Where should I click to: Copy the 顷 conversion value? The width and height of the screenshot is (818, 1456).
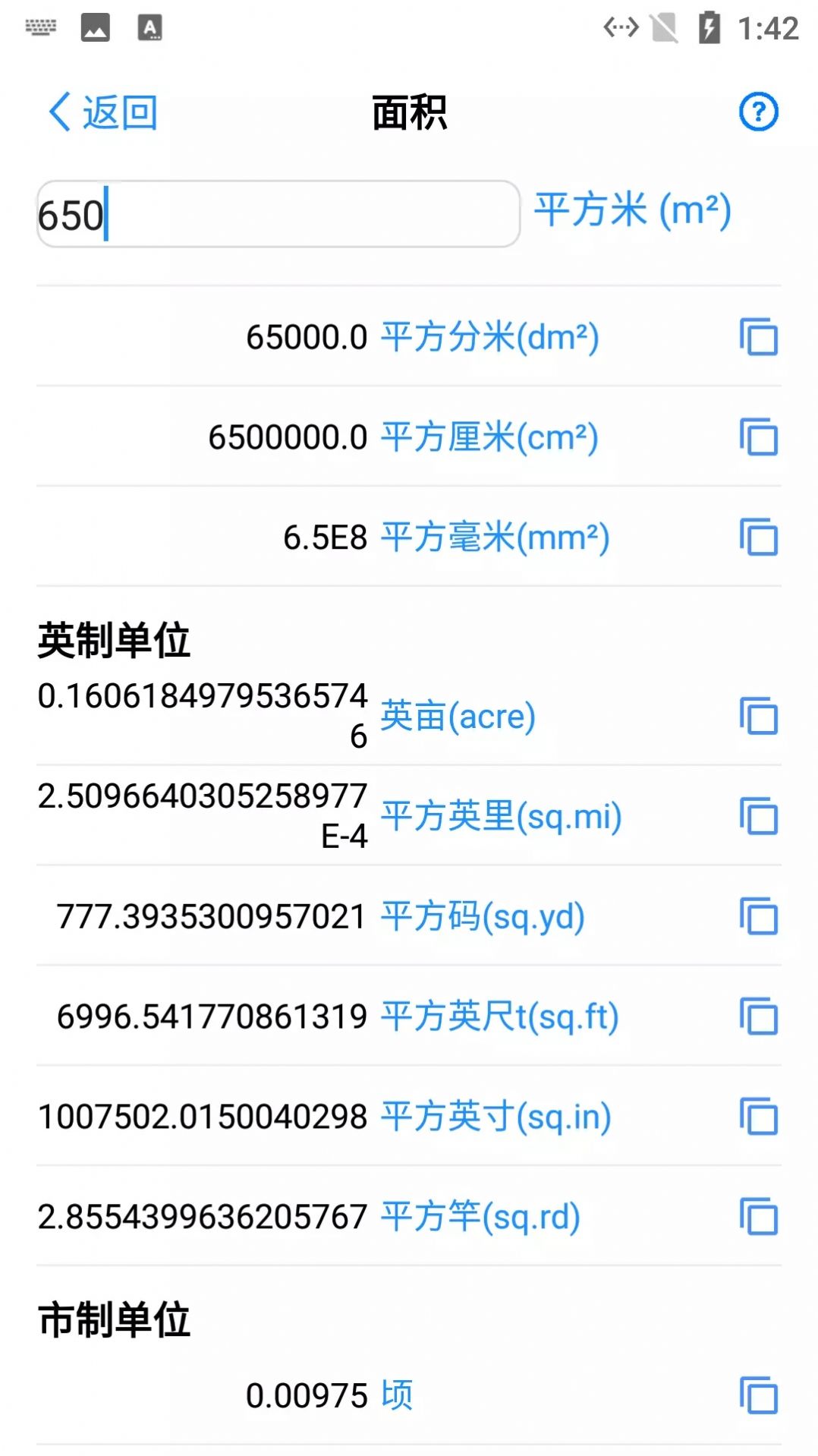[x=760, y=1395]
